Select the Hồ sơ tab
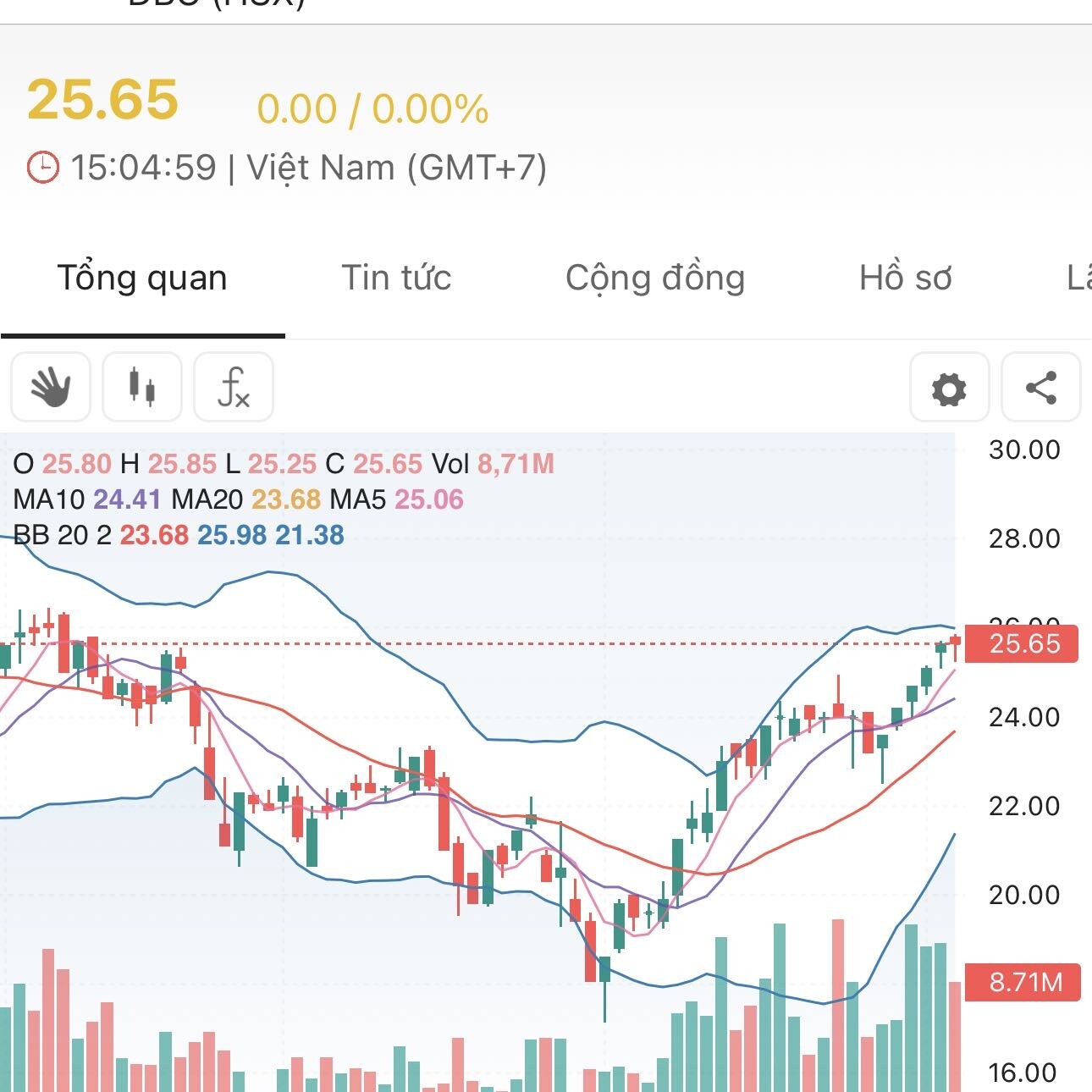Screen dimensions: 1092x1092 905,278
